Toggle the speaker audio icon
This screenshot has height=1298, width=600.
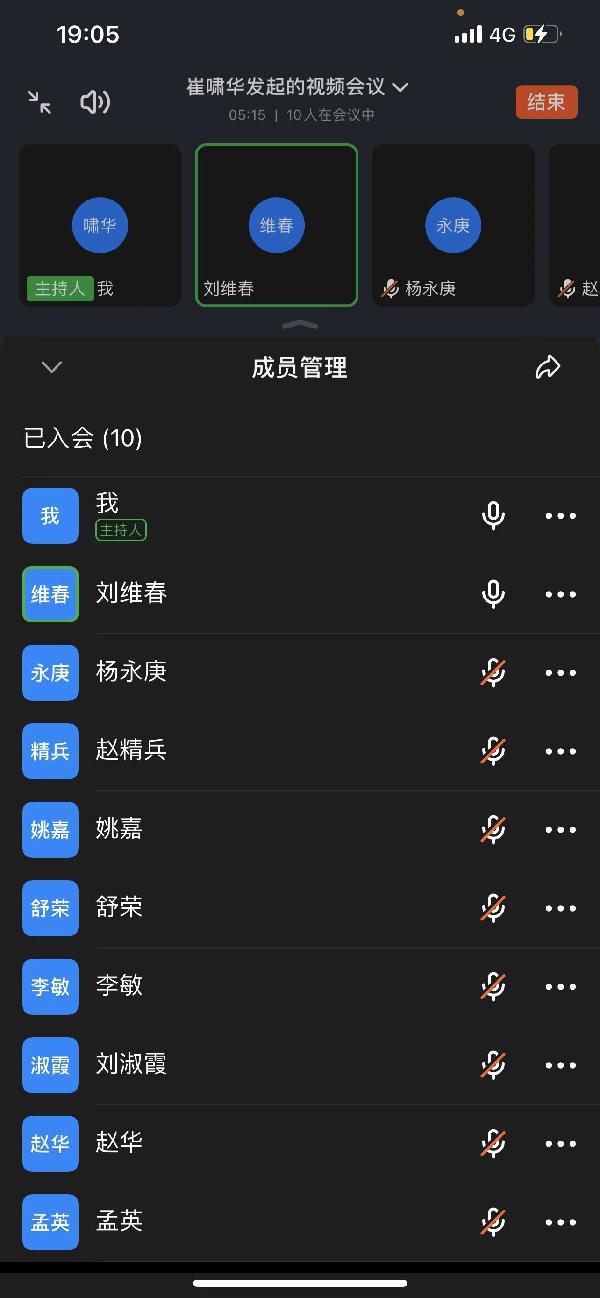(x=95, y=102)
